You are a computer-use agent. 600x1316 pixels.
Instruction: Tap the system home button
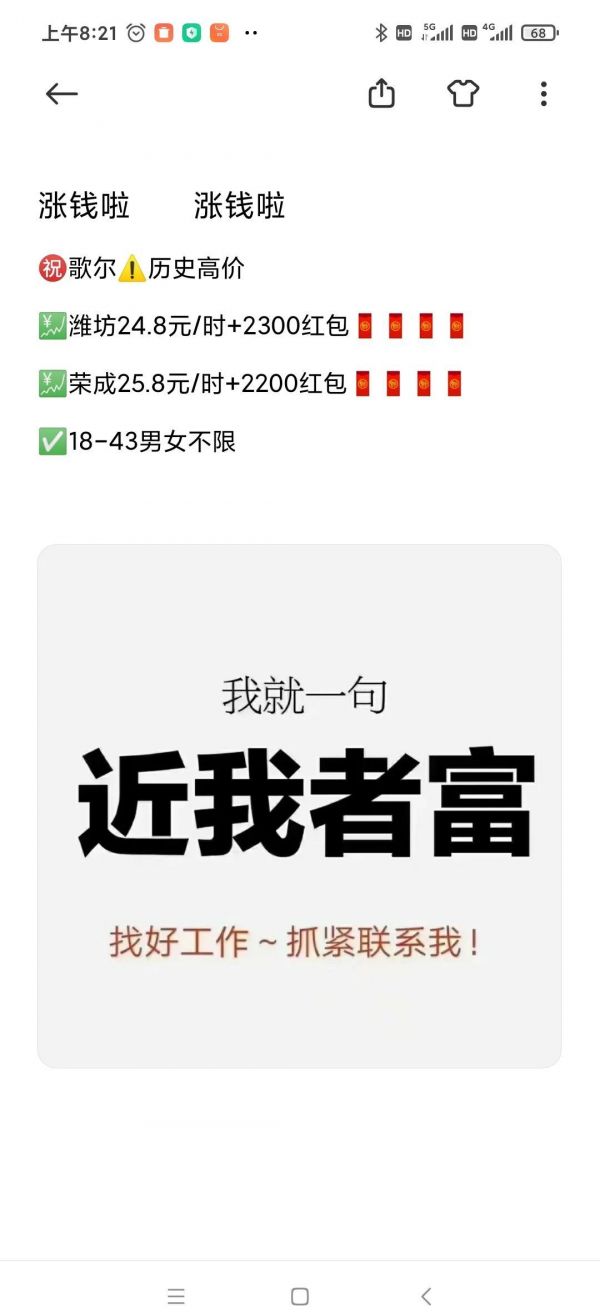pyautogui.click(x=300, y=1296)
